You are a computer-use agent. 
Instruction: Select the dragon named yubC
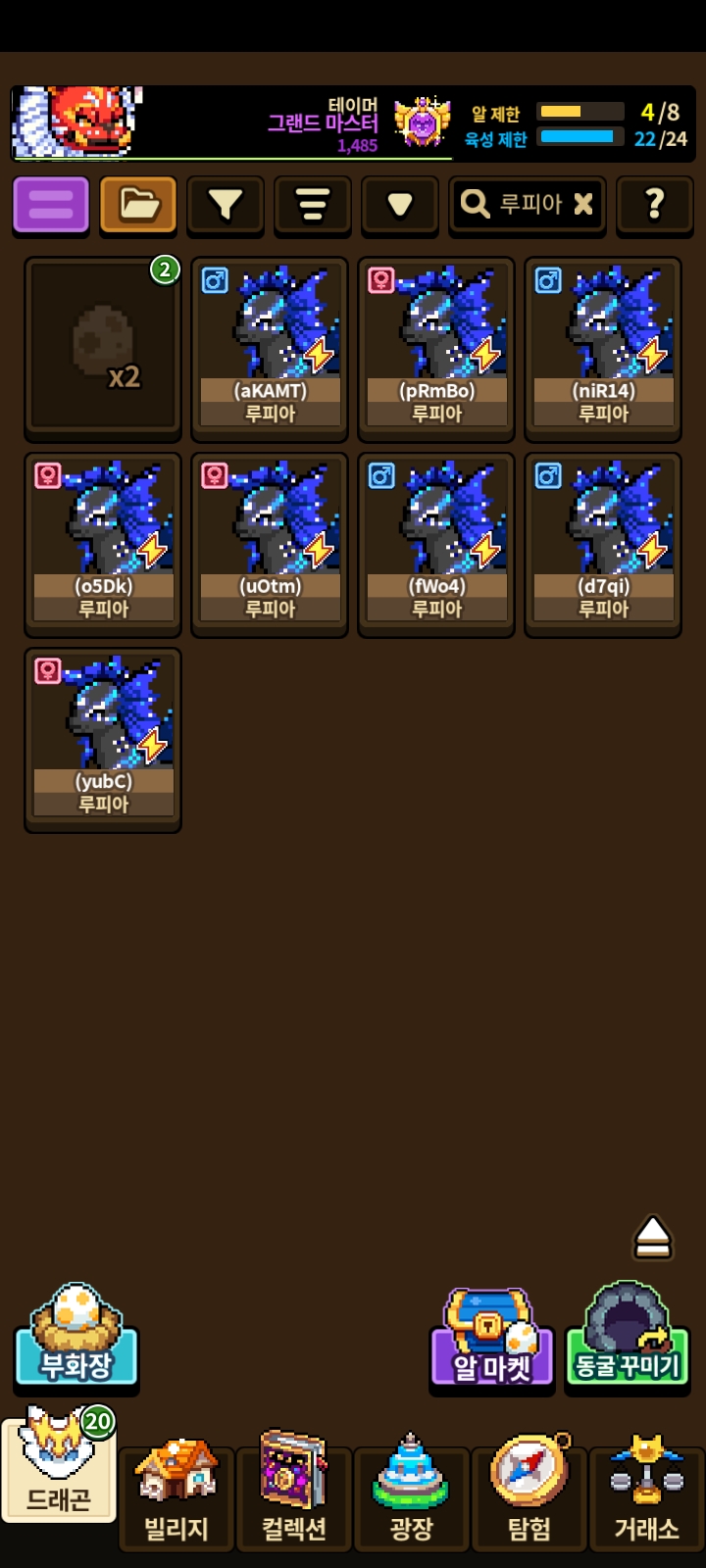pyautogui.click(x=103, y=740)
